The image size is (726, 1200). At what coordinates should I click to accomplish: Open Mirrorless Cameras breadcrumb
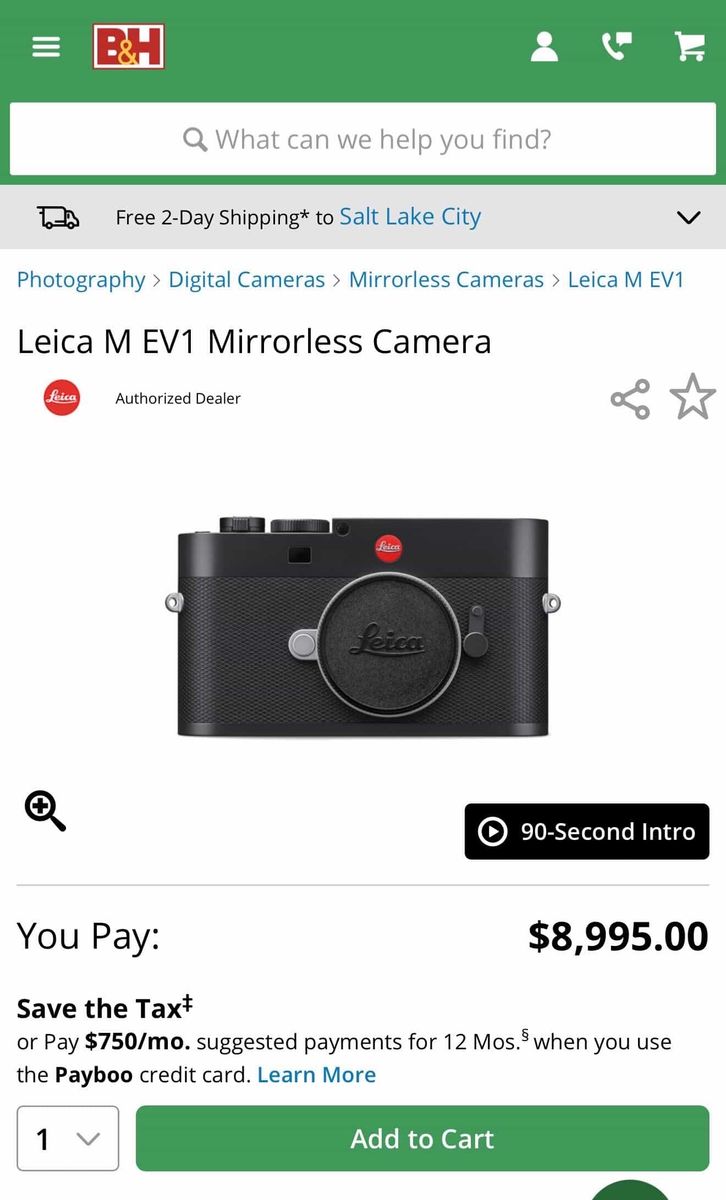[x=446, y=280]
